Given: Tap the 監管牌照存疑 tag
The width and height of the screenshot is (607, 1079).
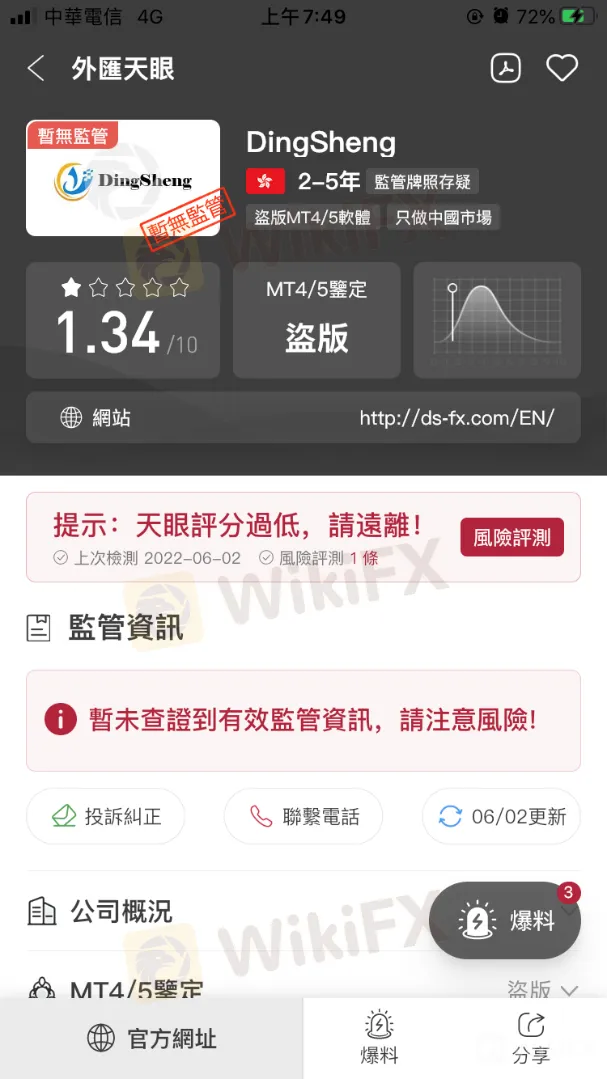Looking at the screenshot, I should pyautogui.click(x=421, y=182).
